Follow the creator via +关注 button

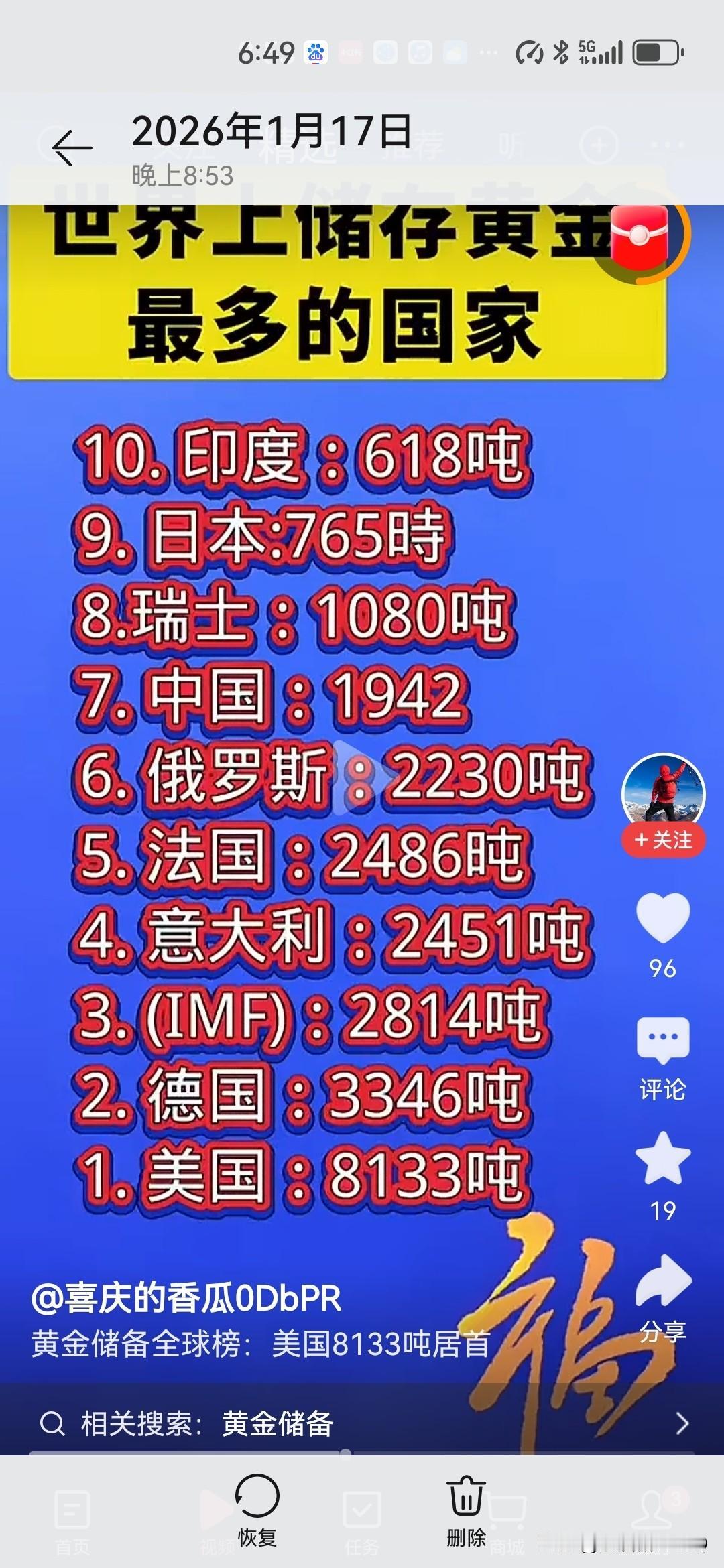coord(663,837)
